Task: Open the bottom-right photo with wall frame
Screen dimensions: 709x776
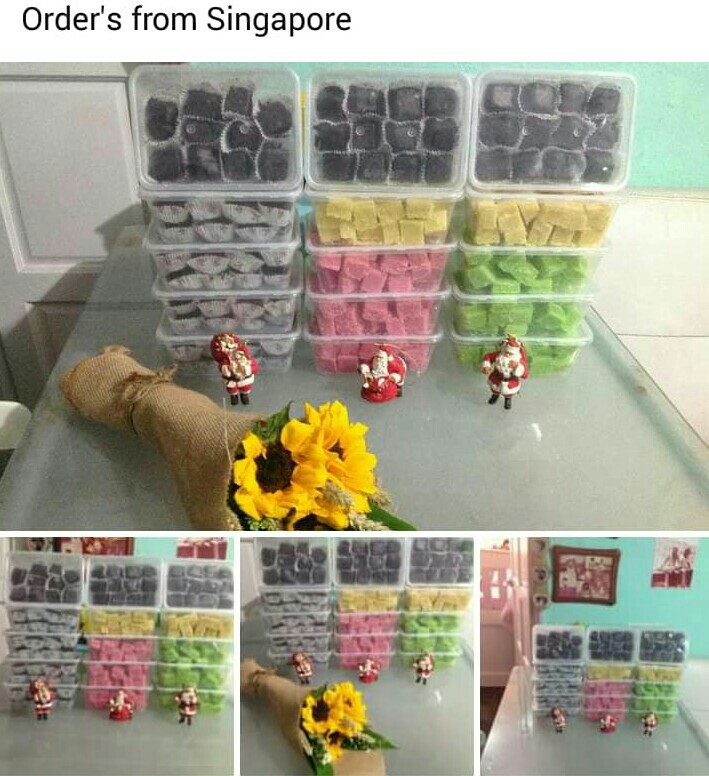Action: click(x=594, y=656)
